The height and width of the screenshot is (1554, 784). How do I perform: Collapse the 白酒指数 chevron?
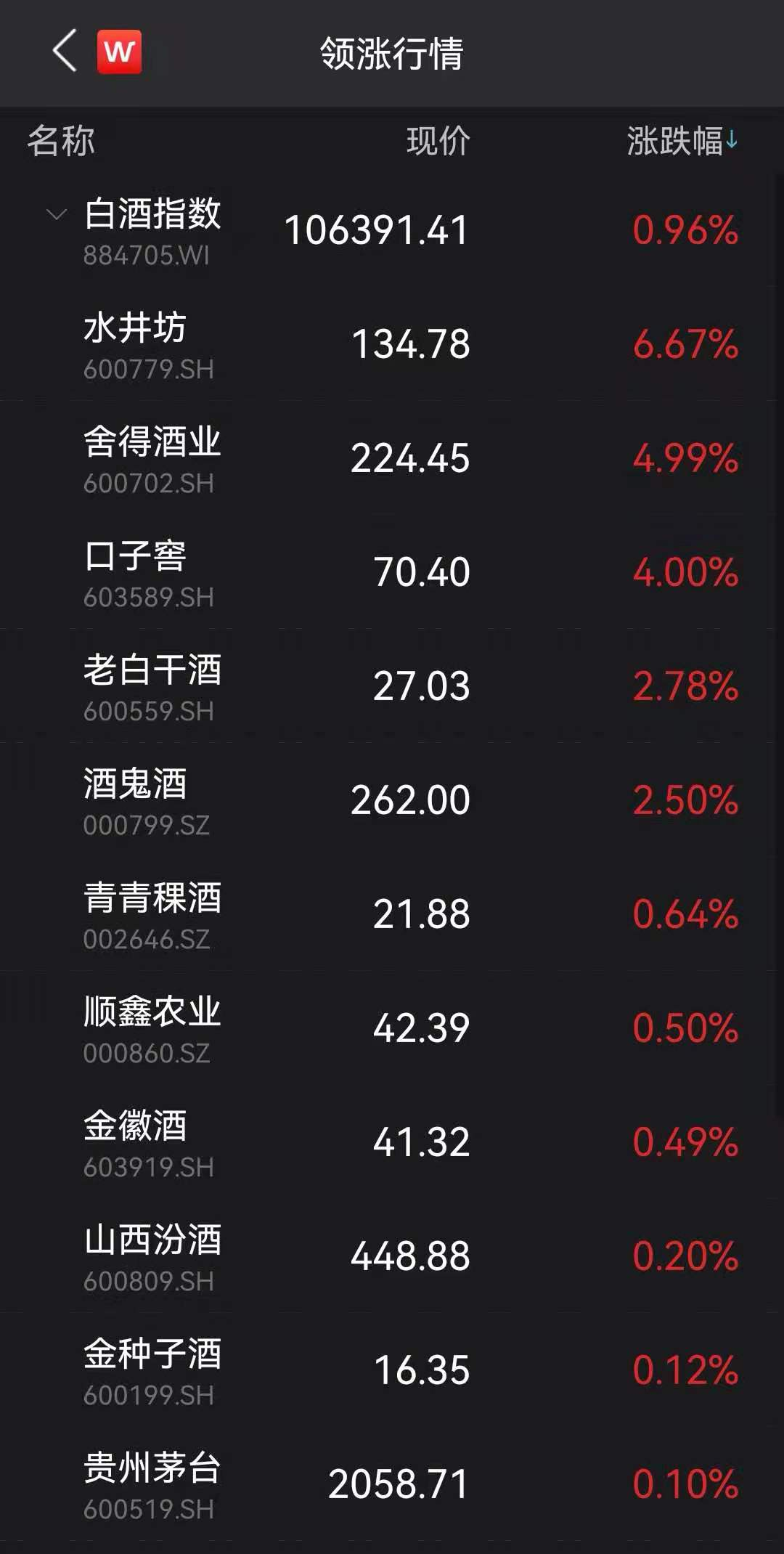tap(56, 214)
